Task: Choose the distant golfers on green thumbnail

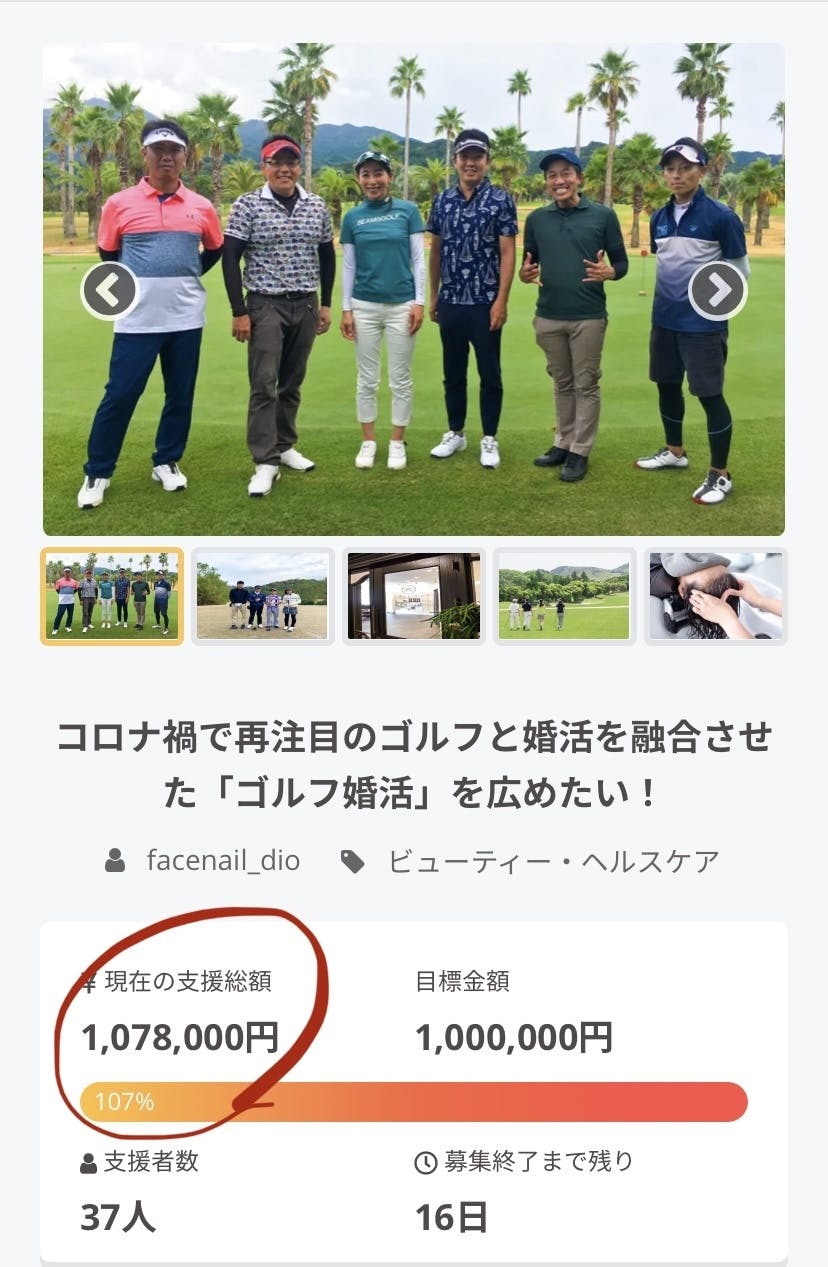Action: pyautogui.click(x=565, y=596)
